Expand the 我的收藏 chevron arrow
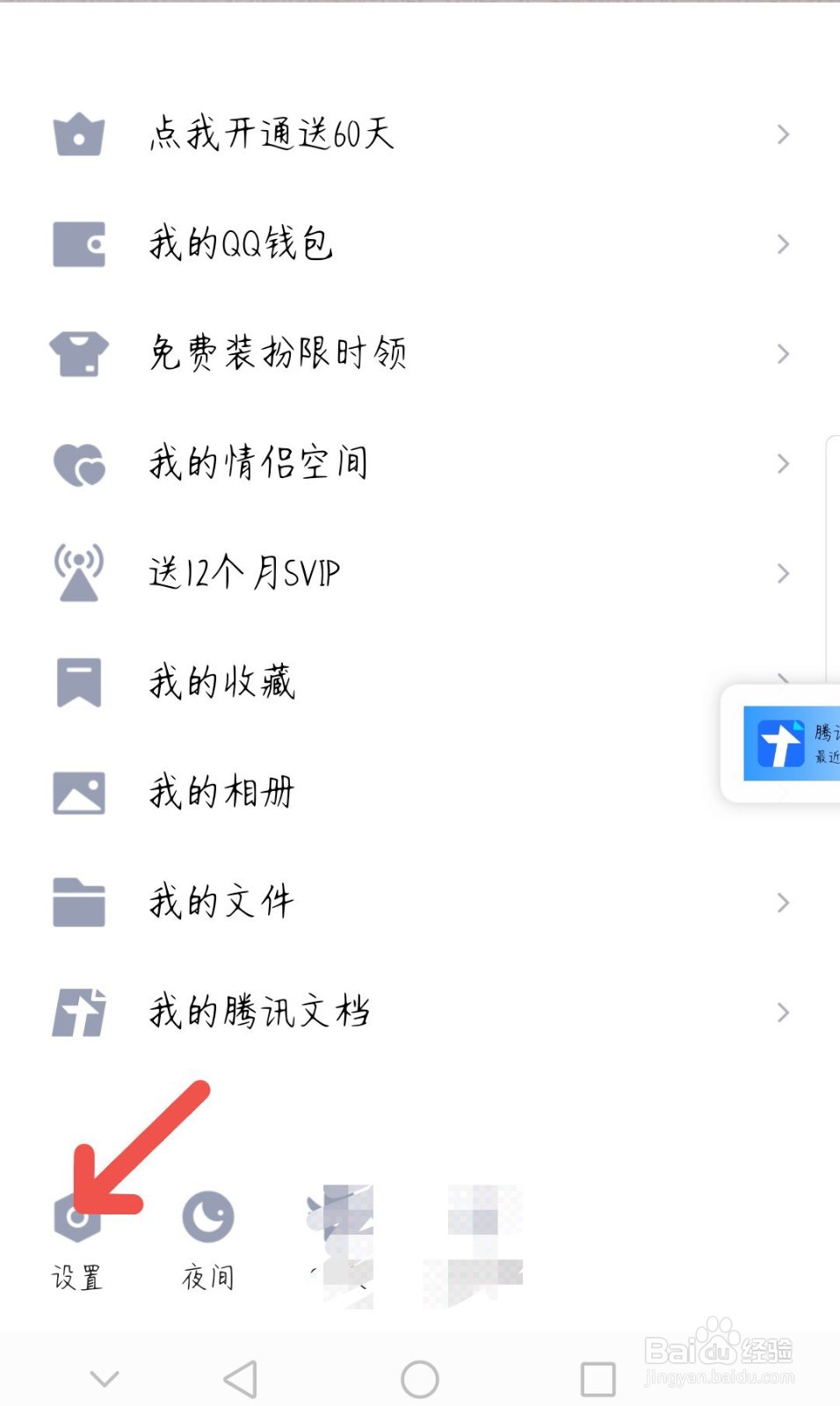This screenshot has width=840, height=1406. [783, 682]
